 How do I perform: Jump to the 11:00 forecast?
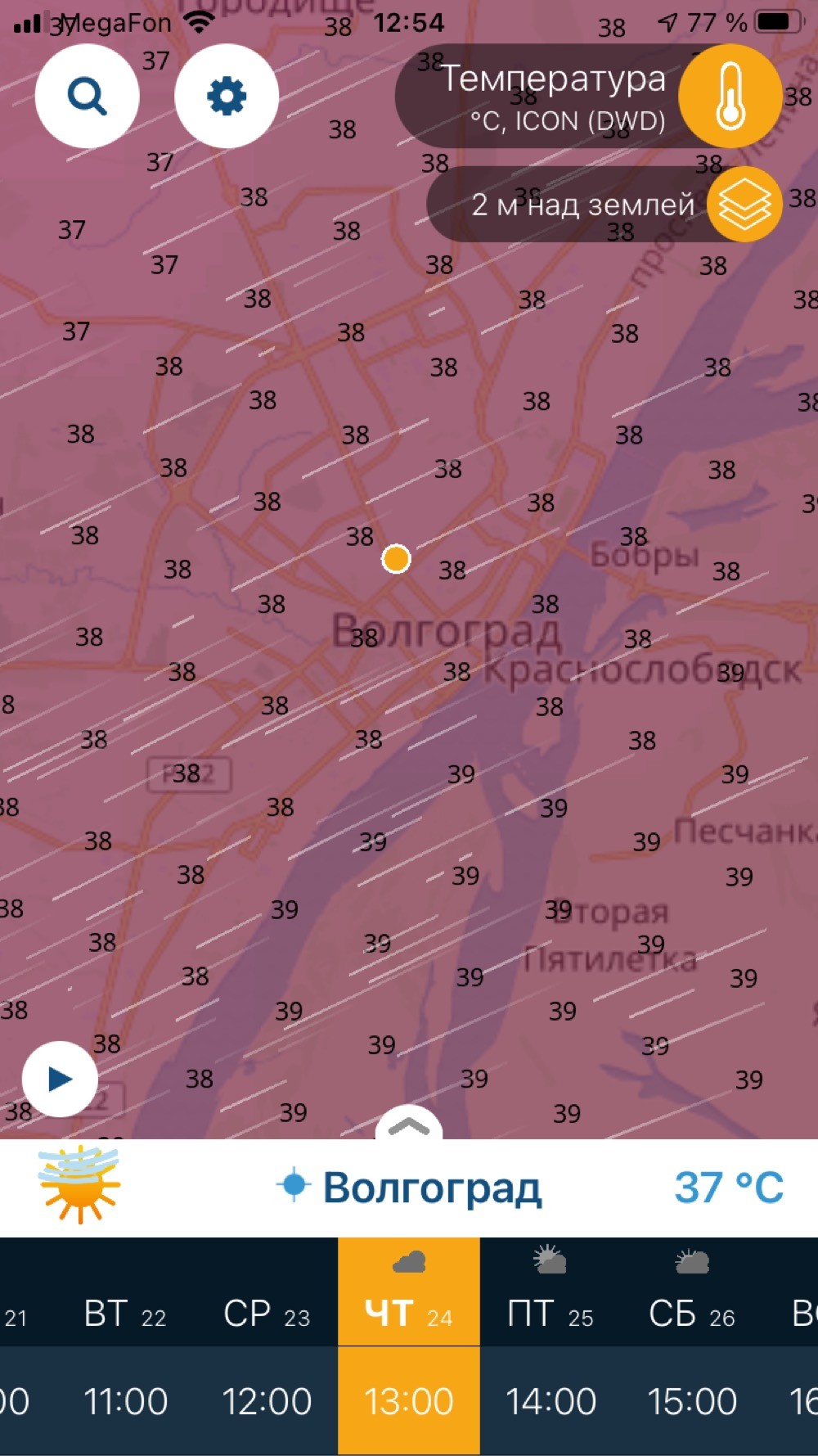125,1400
